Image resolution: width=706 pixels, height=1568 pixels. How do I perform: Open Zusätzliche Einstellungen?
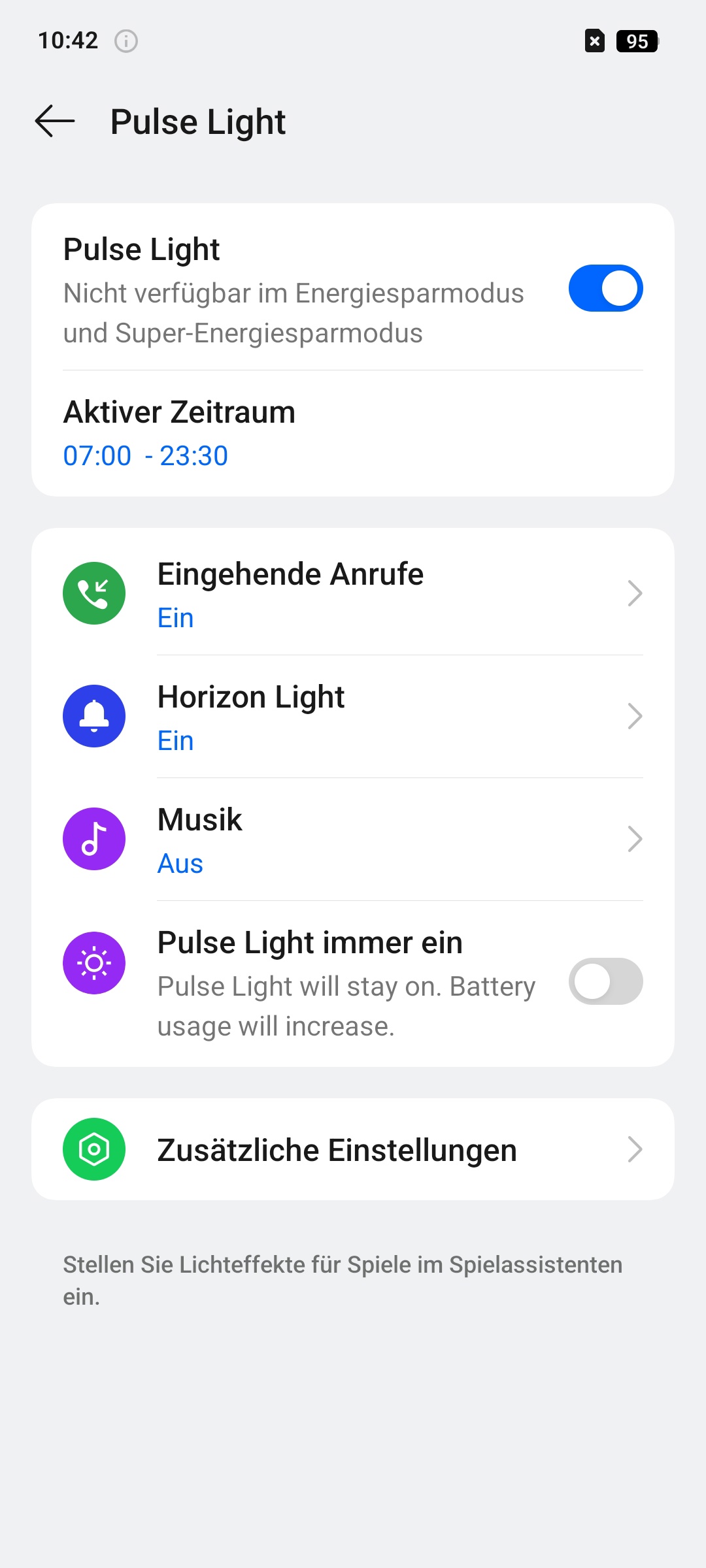(x=353, y=1149)
